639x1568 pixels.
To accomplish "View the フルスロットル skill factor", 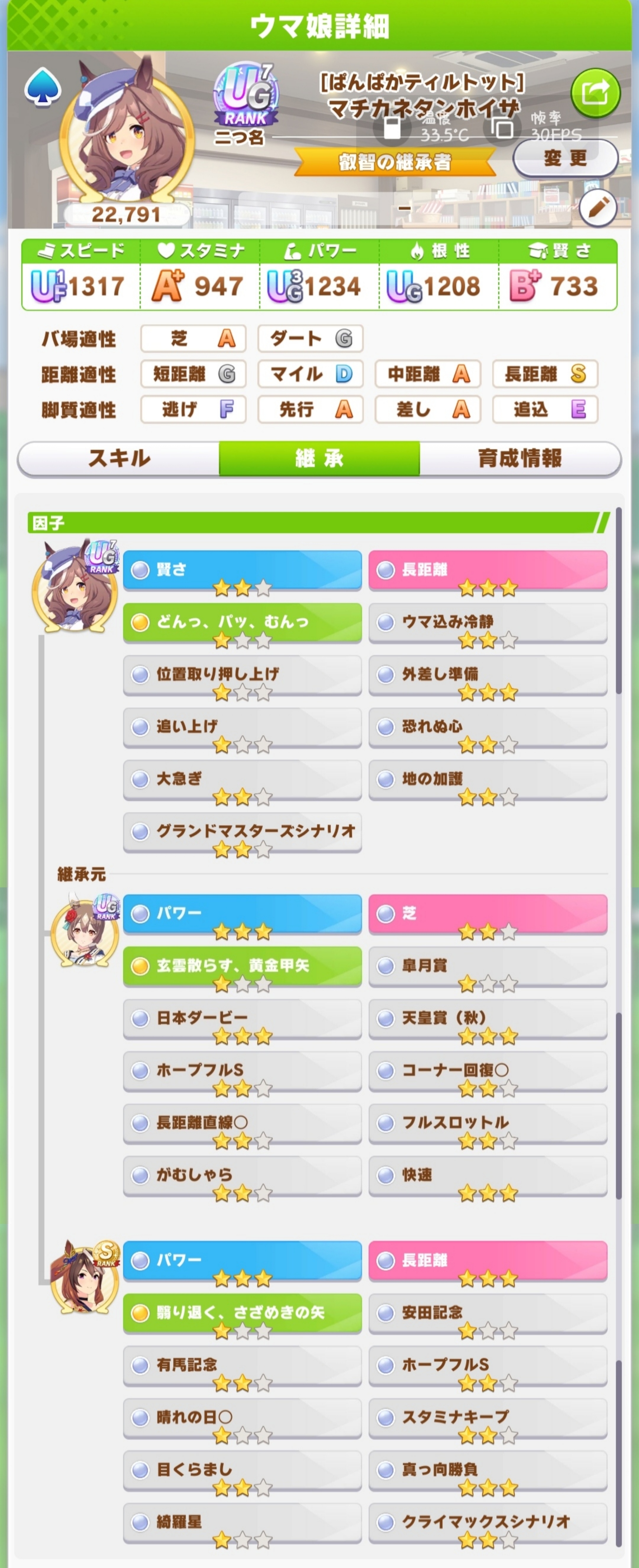I will pos(487,1122).
